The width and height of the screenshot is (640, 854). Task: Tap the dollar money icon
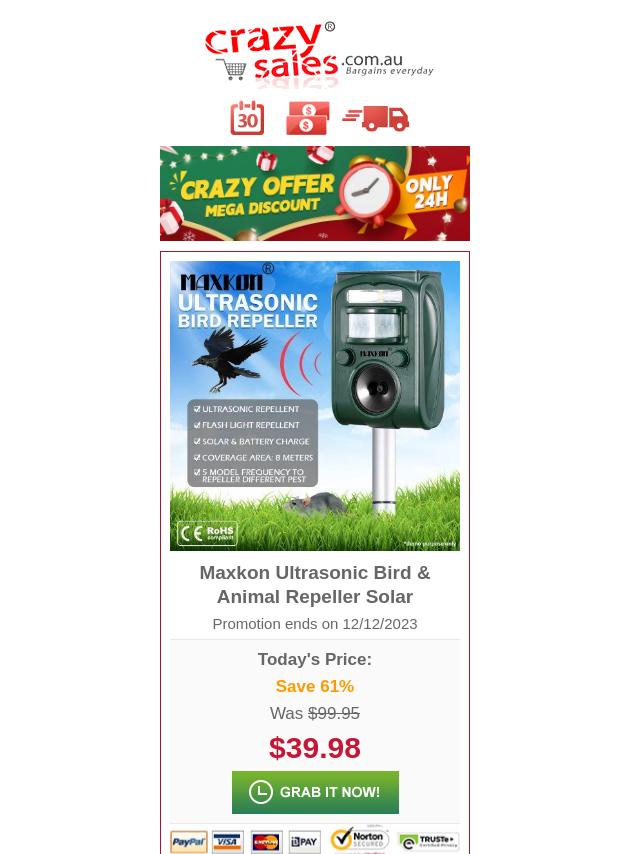(x=307, y=118)
